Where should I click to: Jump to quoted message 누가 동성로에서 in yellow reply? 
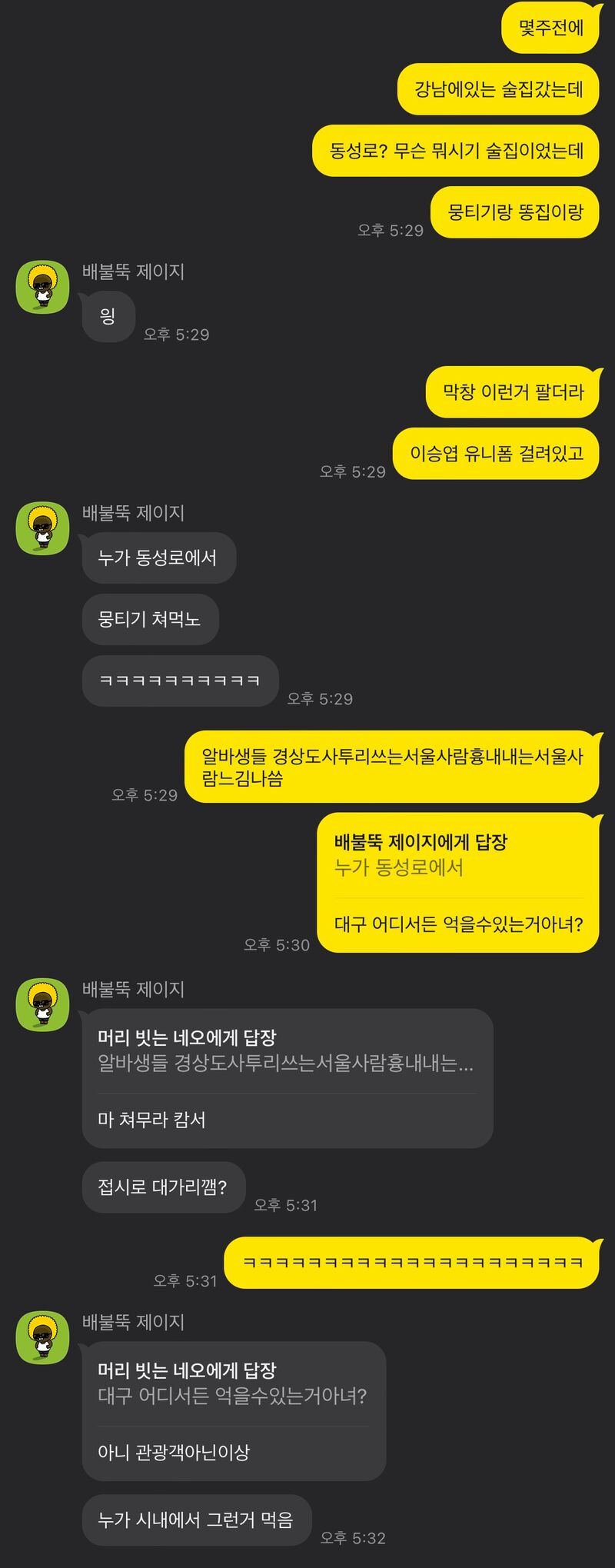click(398, 867)
